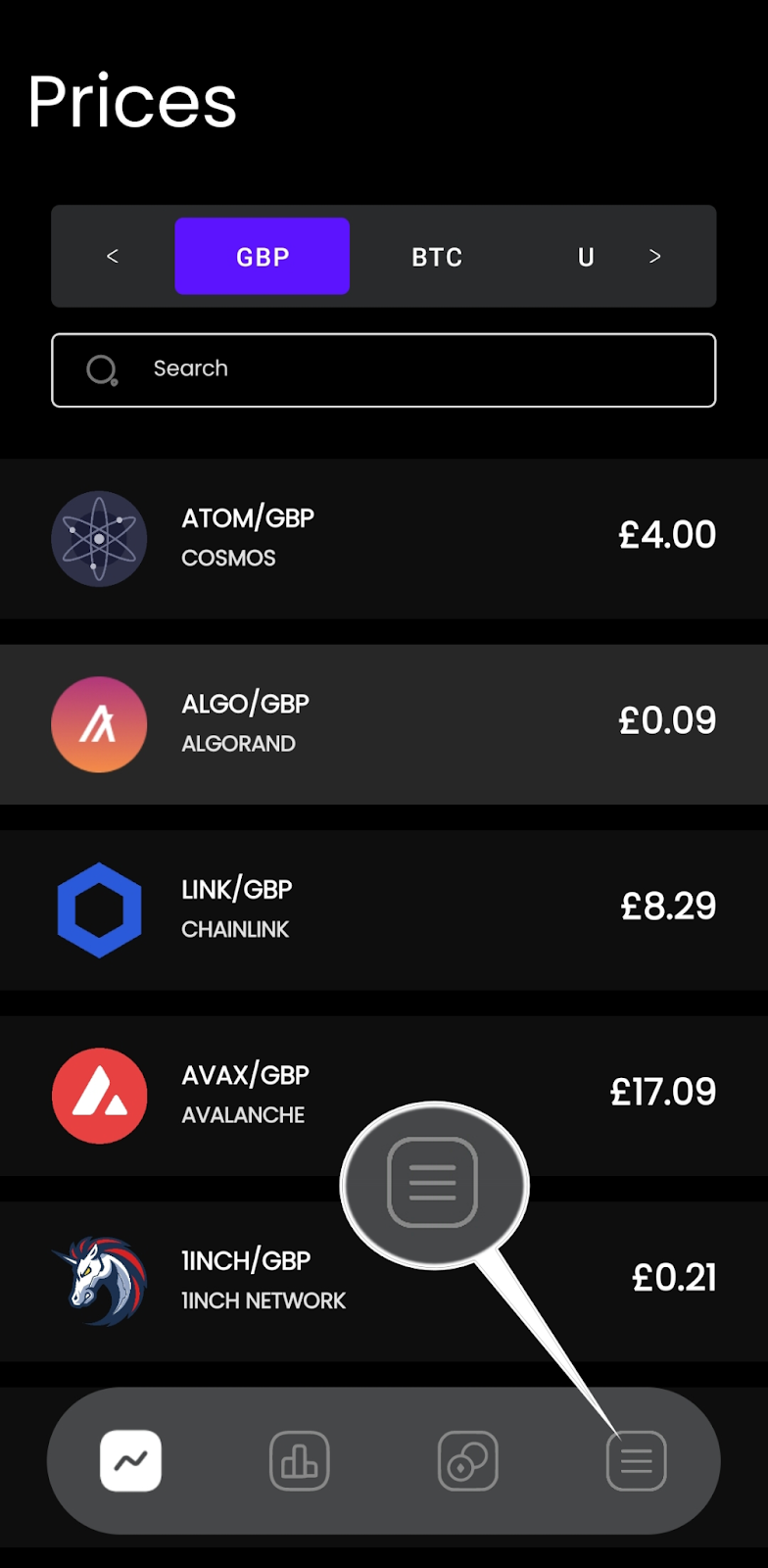
Task: Tap the Search field
Action: [x=383, y=370]
